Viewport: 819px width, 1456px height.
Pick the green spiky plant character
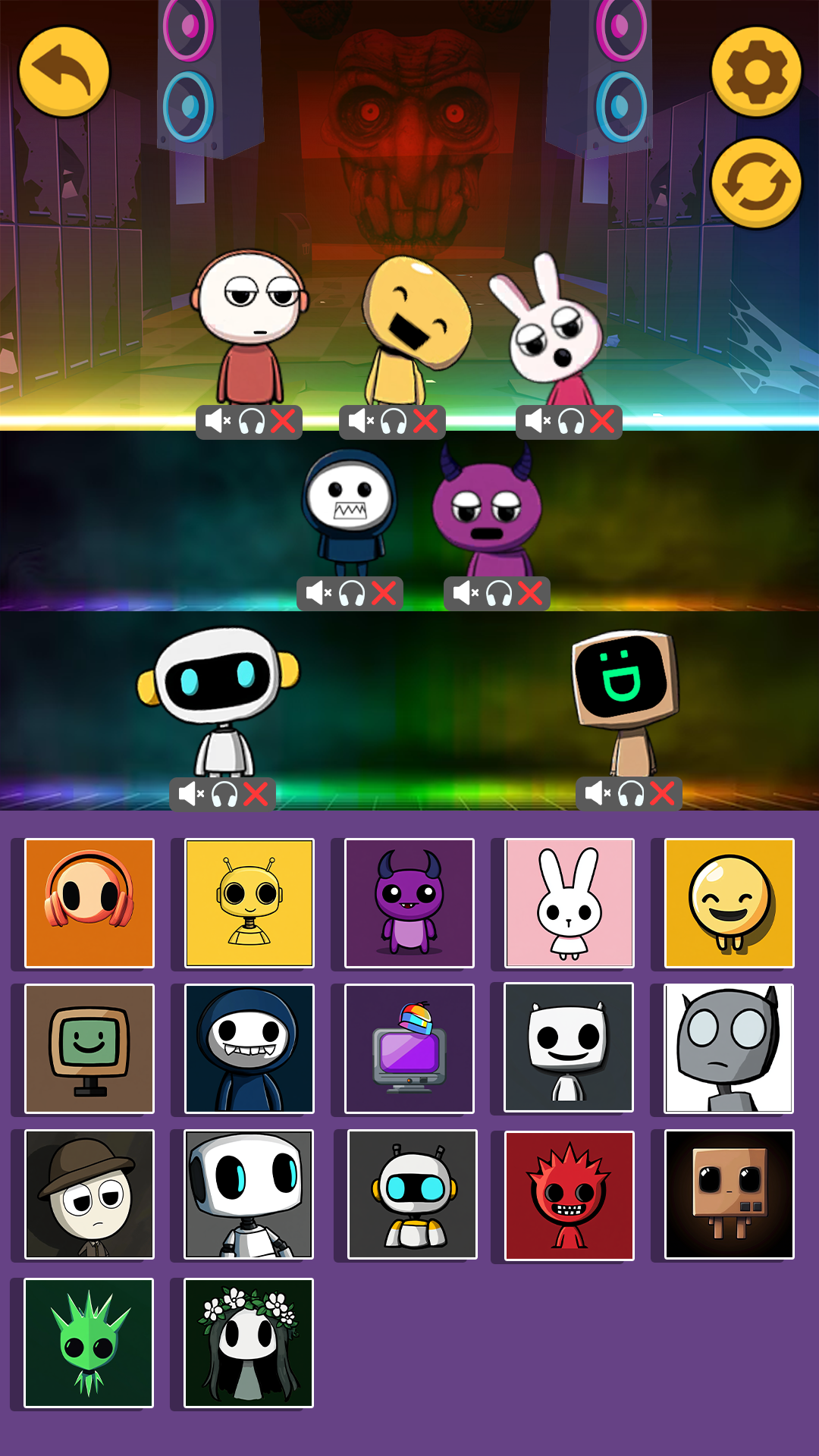click(x=89, y=1343)
